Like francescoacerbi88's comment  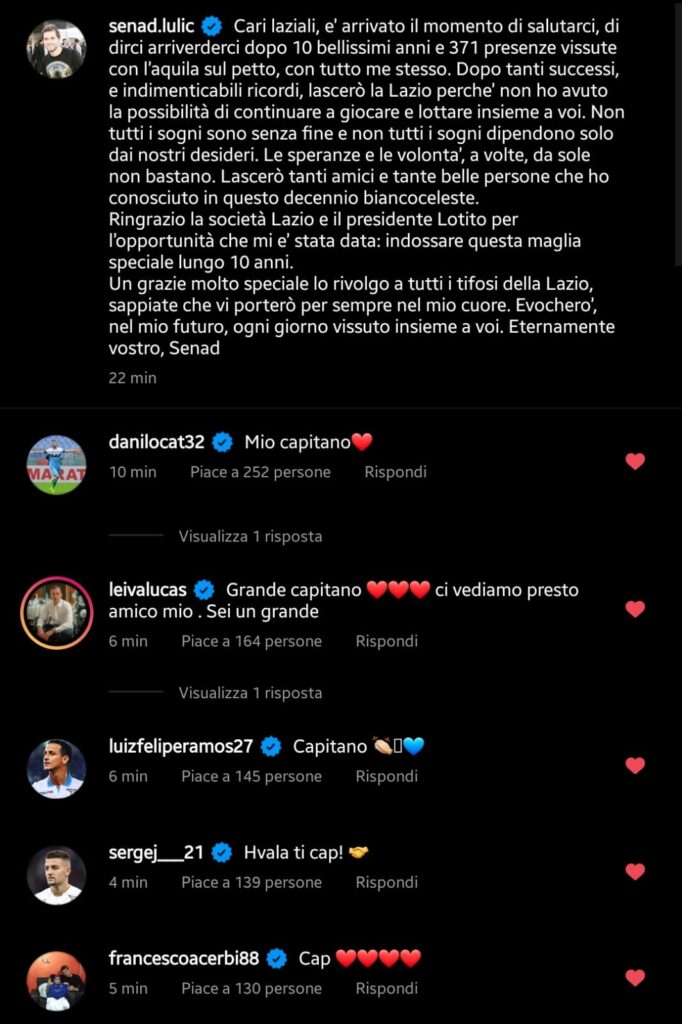(x=635, y=977)
